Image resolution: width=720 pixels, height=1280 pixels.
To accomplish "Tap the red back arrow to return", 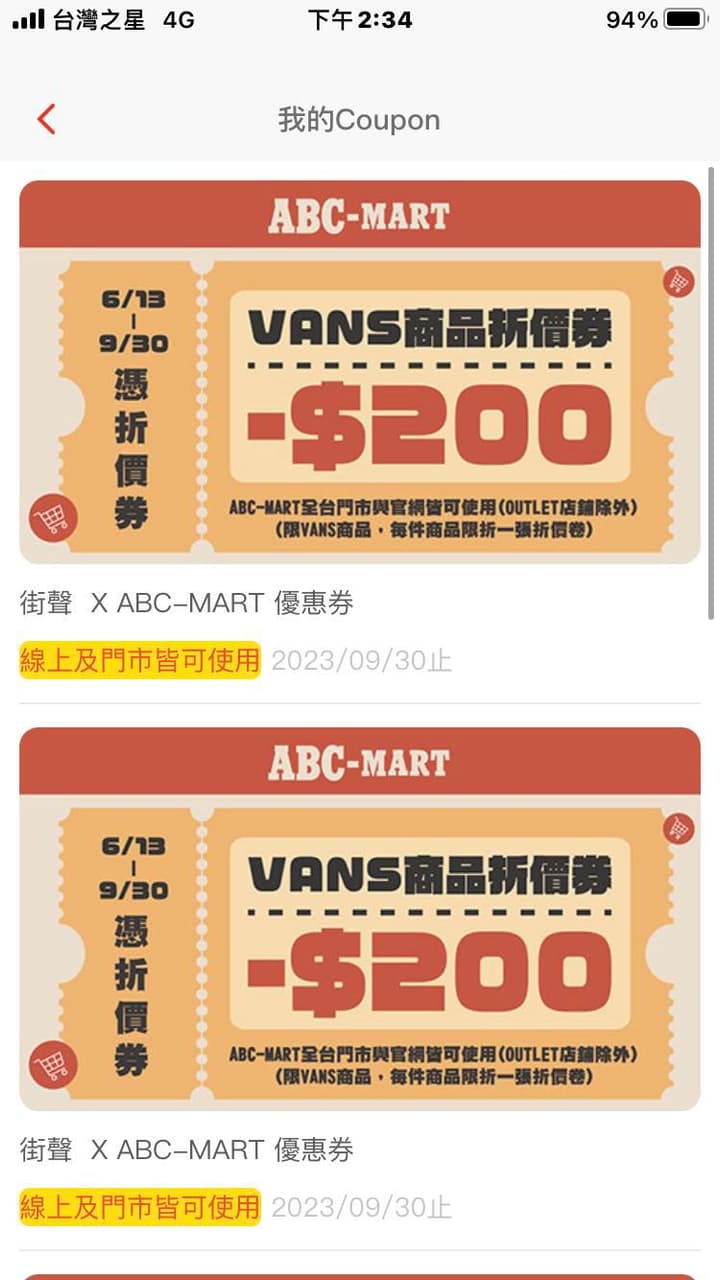I will click(44, 117).
